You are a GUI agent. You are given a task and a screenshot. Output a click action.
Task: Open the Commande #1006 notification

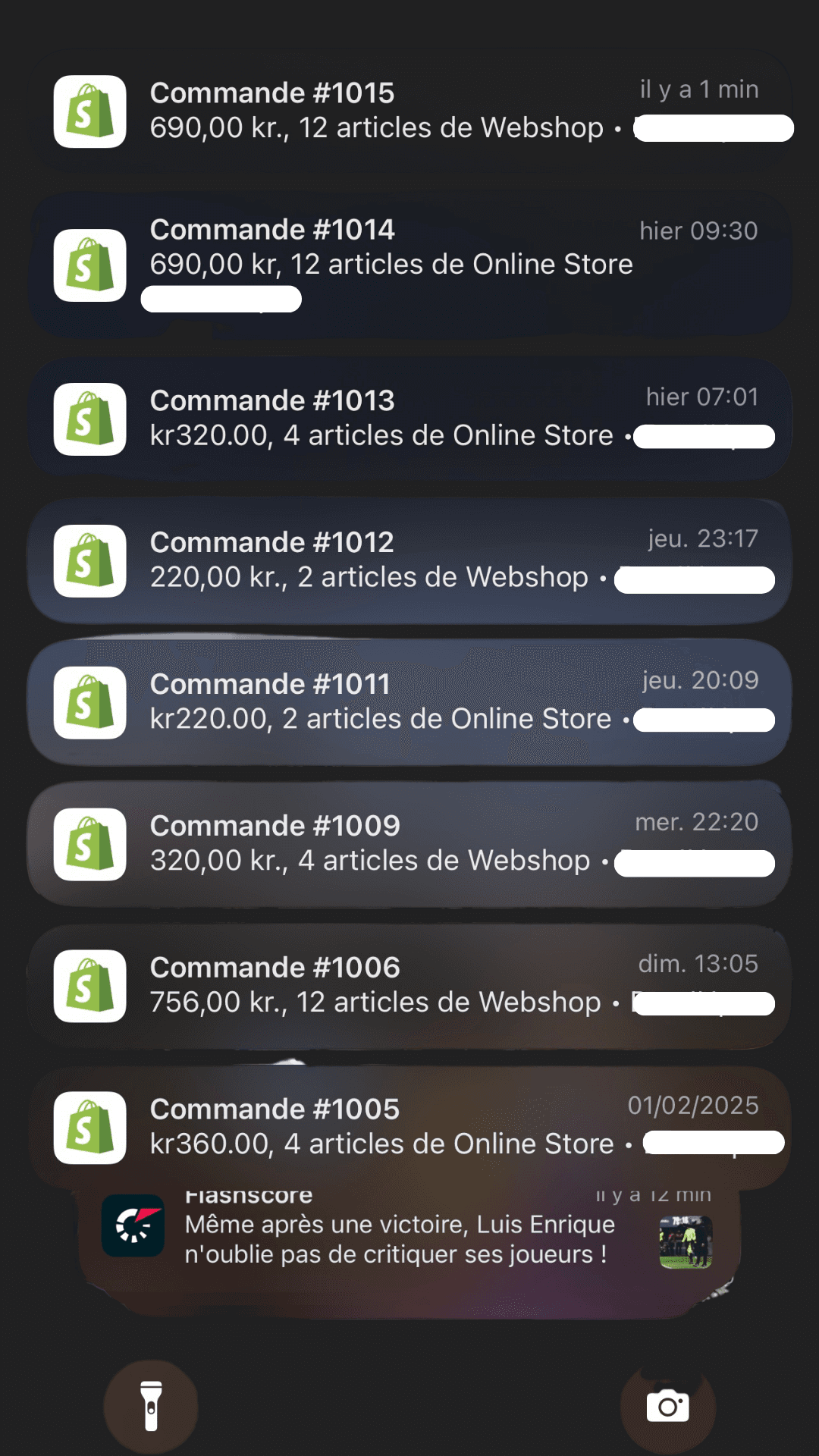[409, 986]
